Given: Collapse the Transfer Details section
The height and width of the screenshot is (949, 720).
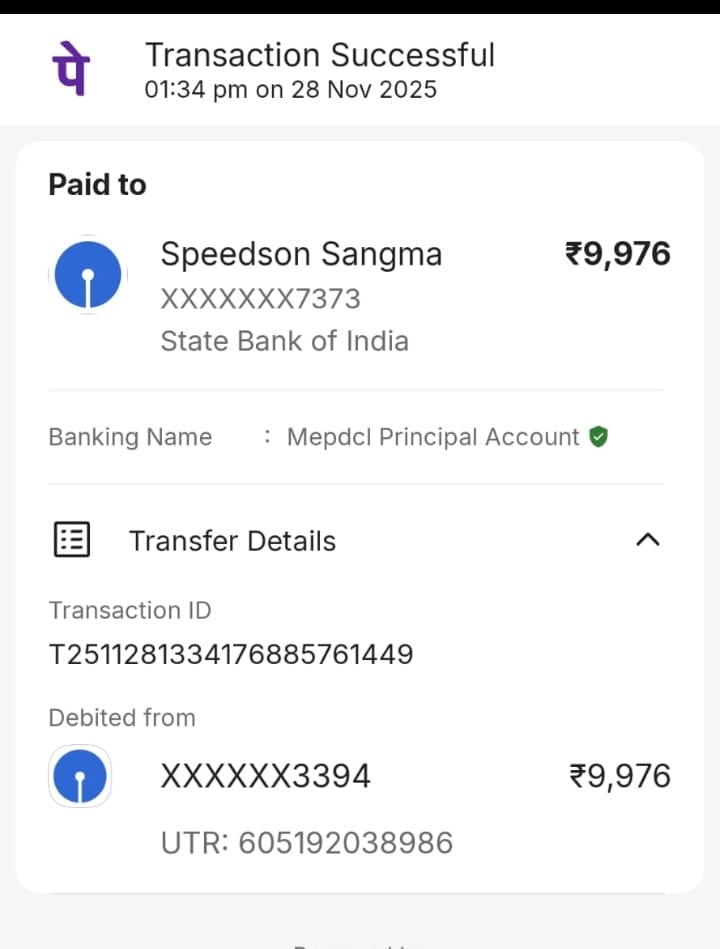Looking at the screenshot, I should point(647,540).
